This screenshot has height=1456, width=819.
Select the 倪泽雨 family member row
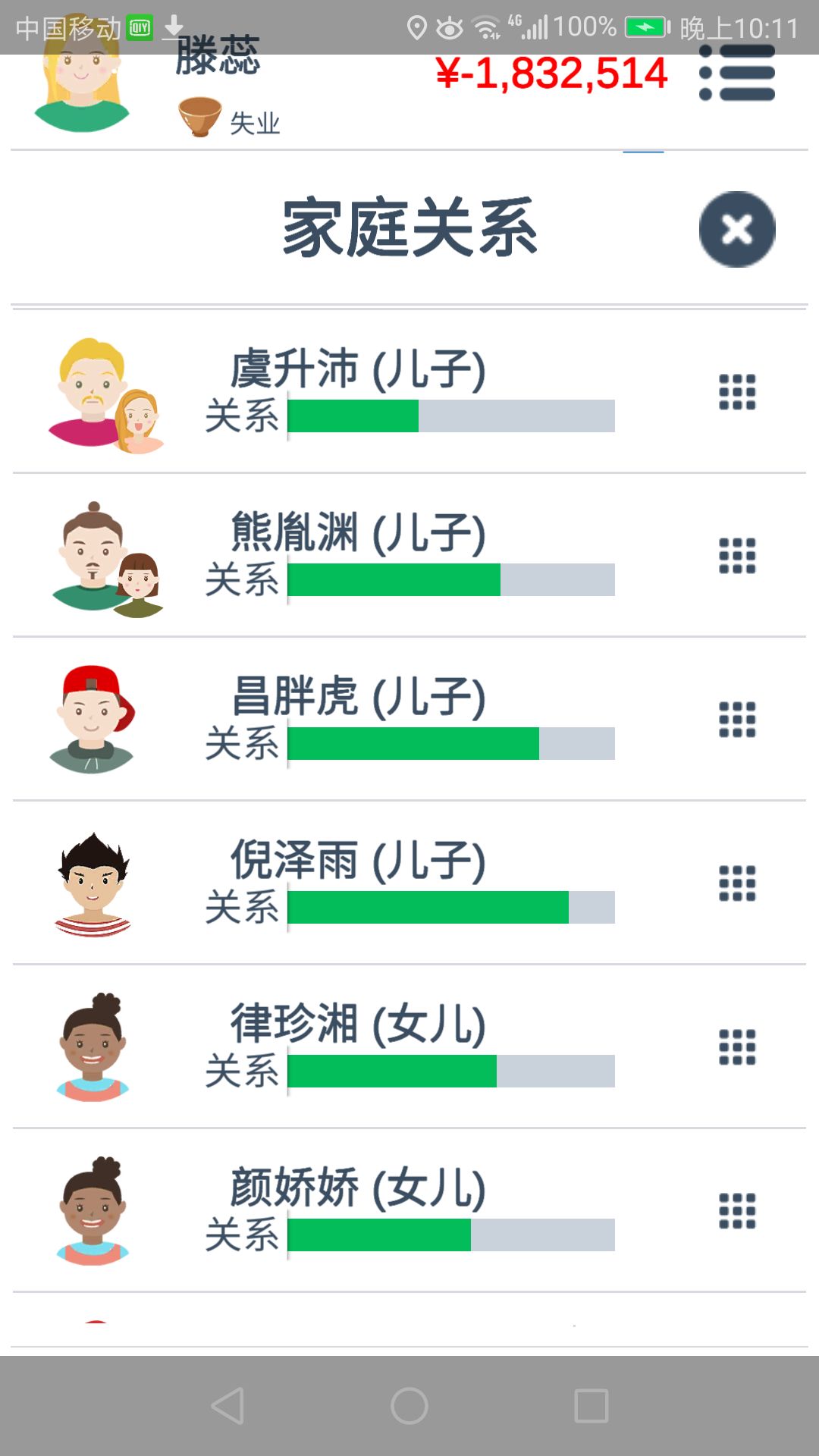(409, 883)
